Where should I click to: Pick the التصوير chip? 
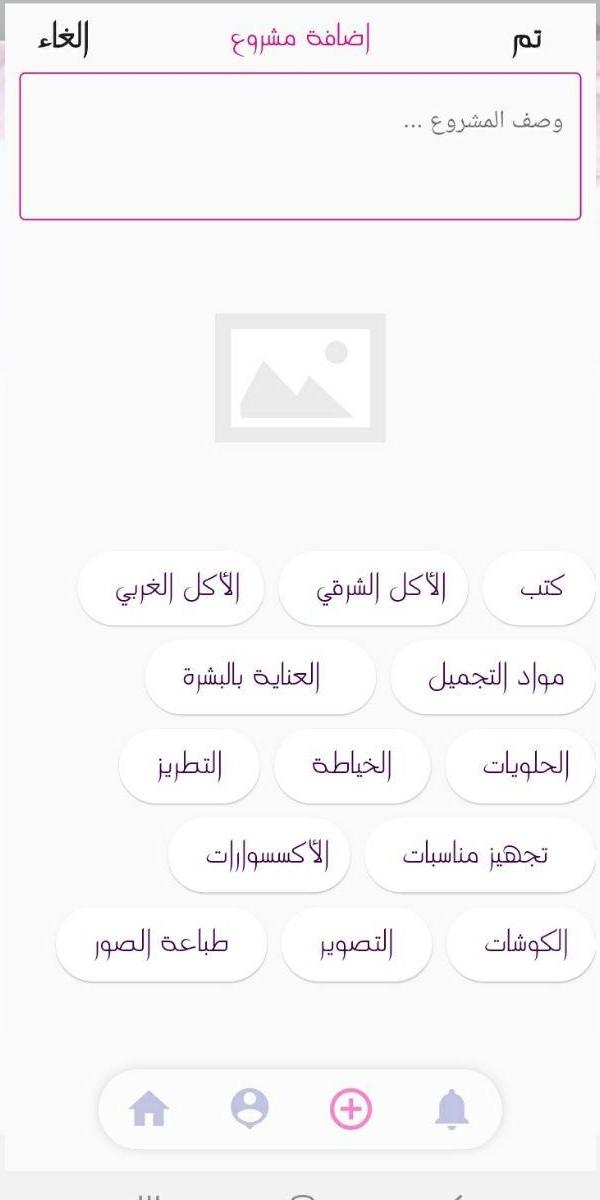[x=356, y=945]
